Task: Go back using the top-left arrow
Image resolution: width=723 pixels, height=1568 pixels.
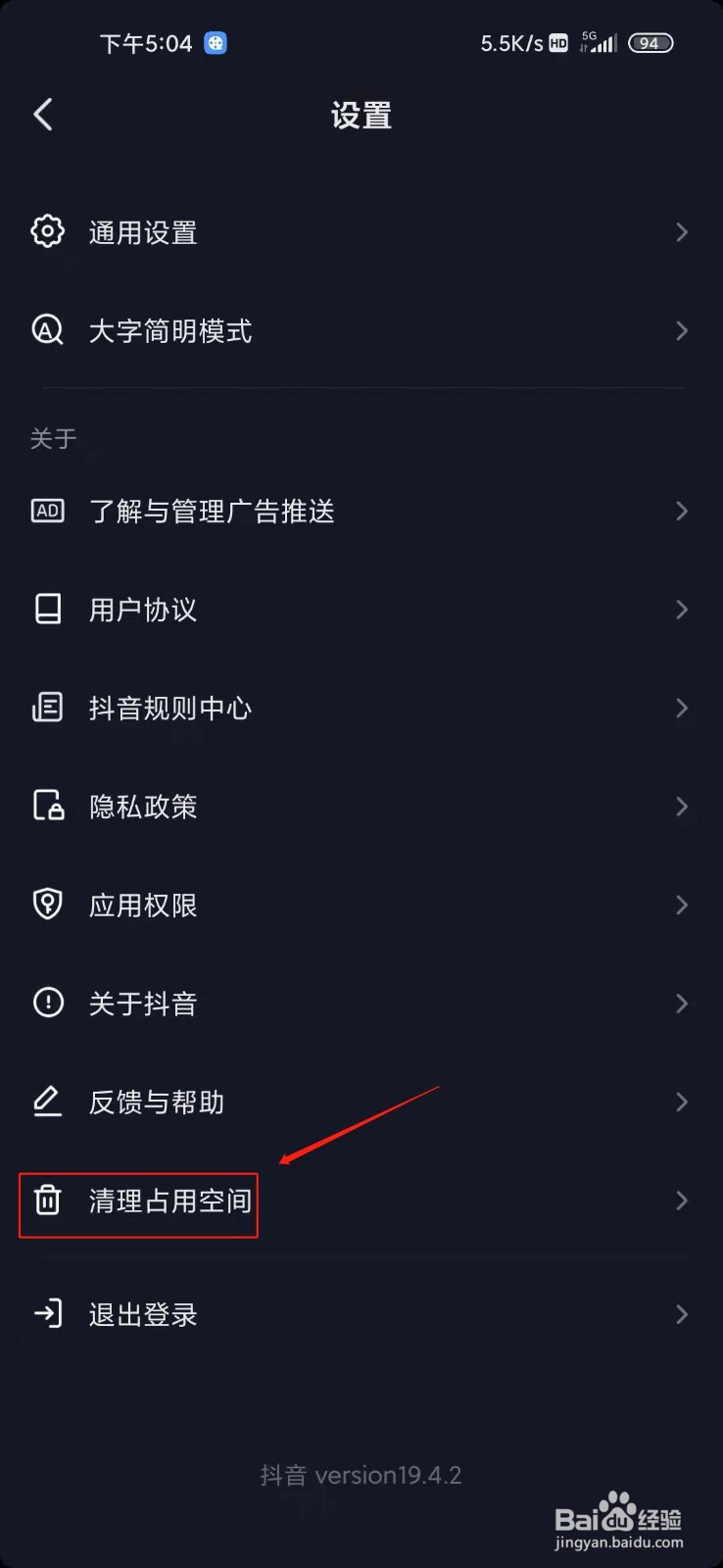Action: click(x=43, y=114)
